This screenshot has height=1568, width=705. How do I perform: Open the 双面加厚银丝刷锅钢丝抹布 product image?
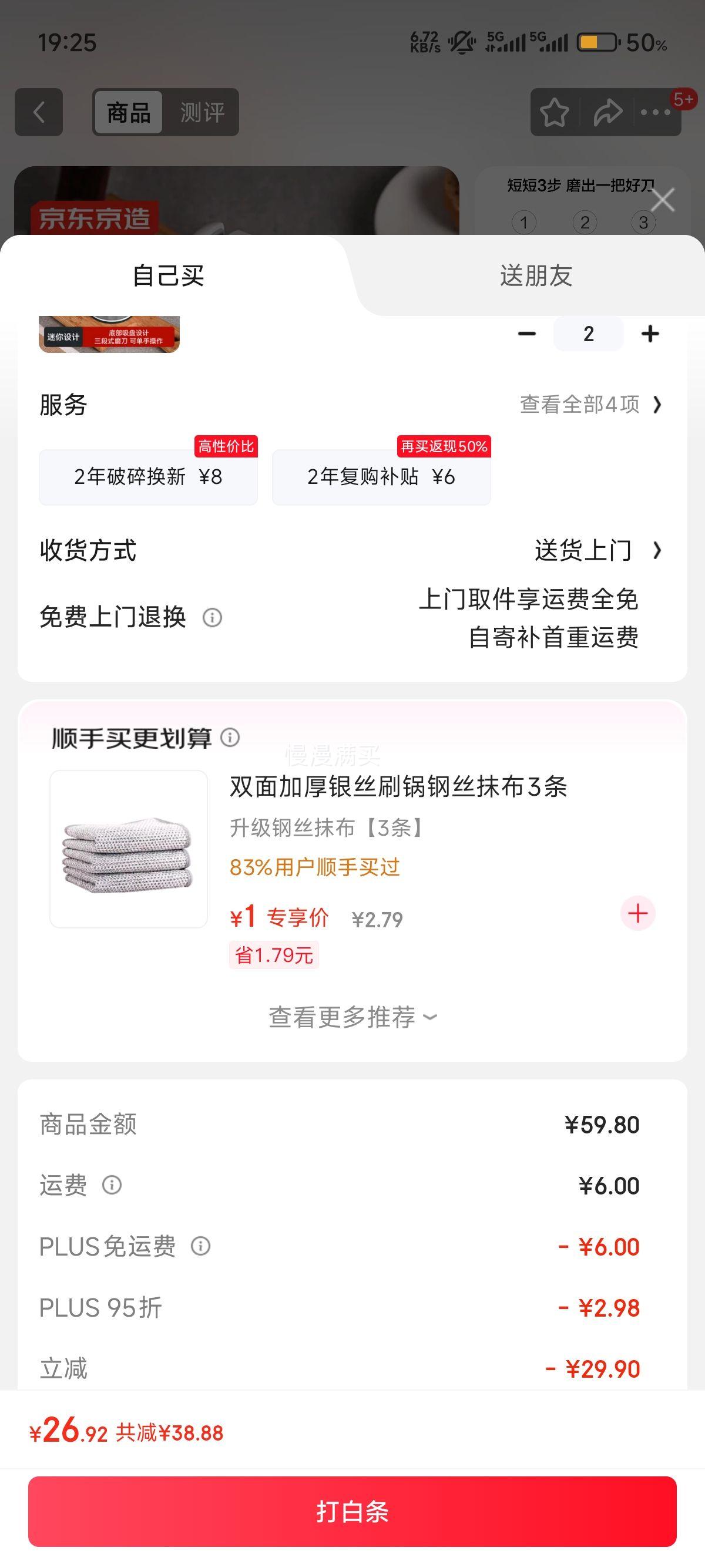(x=129, y=849)
